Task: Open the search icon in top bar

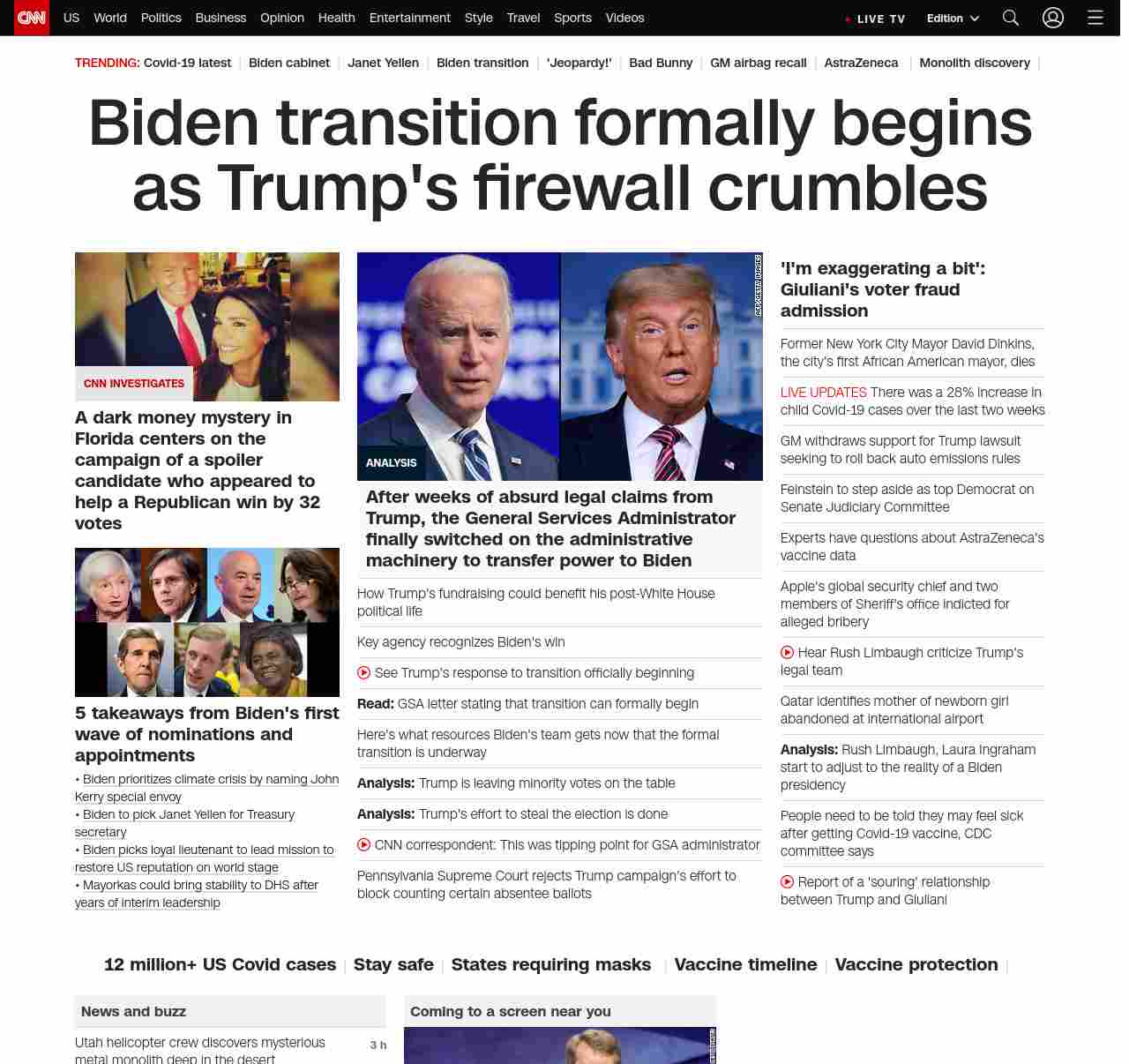Action: 1011,18
